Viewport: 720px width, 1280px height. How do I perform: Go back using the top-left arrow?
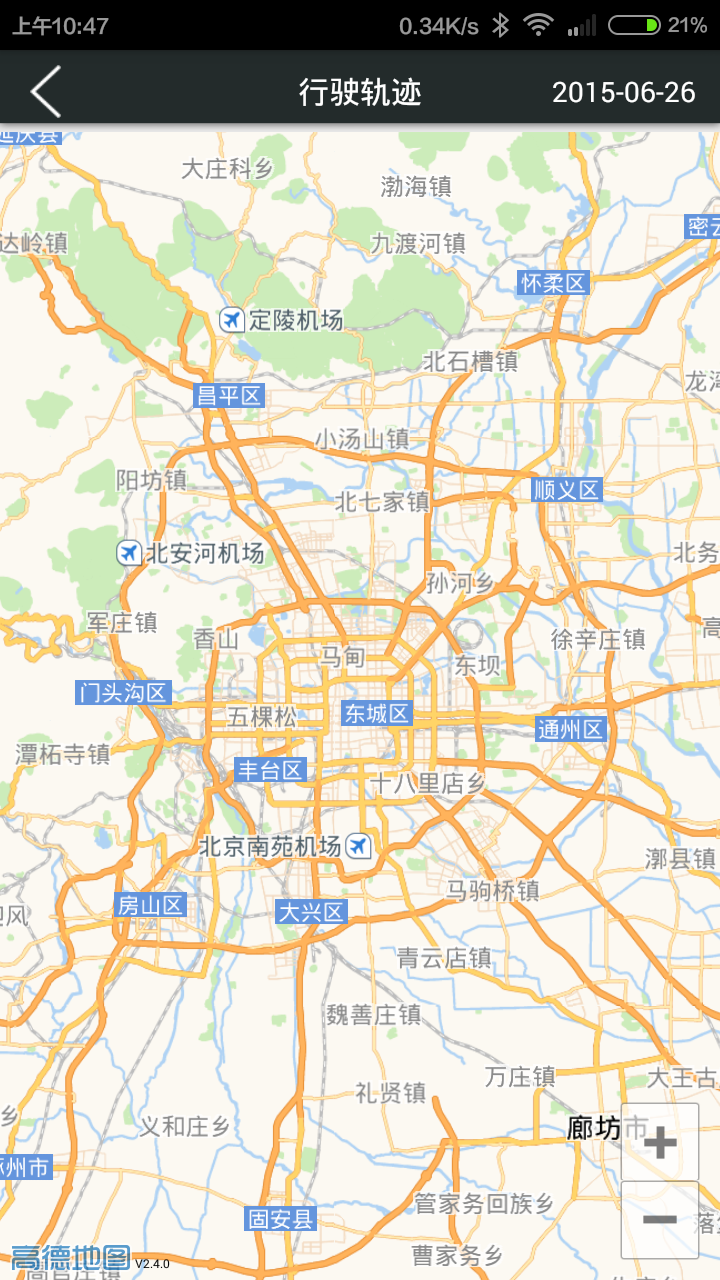click(45, 92)
